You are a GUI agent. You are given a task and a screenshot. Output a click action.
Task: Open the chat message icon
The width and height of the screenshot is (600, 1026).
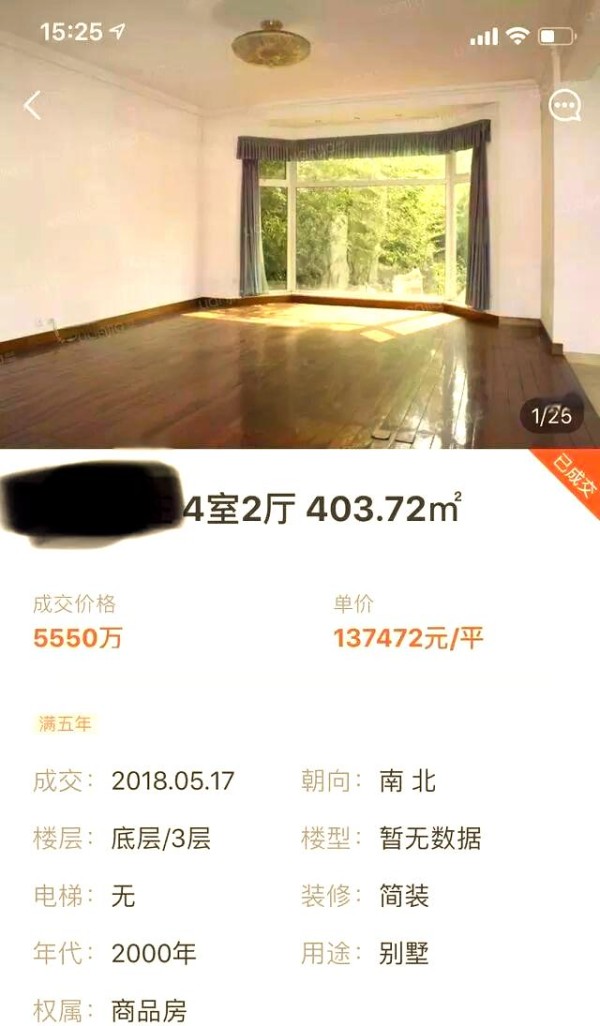(565, 105)
